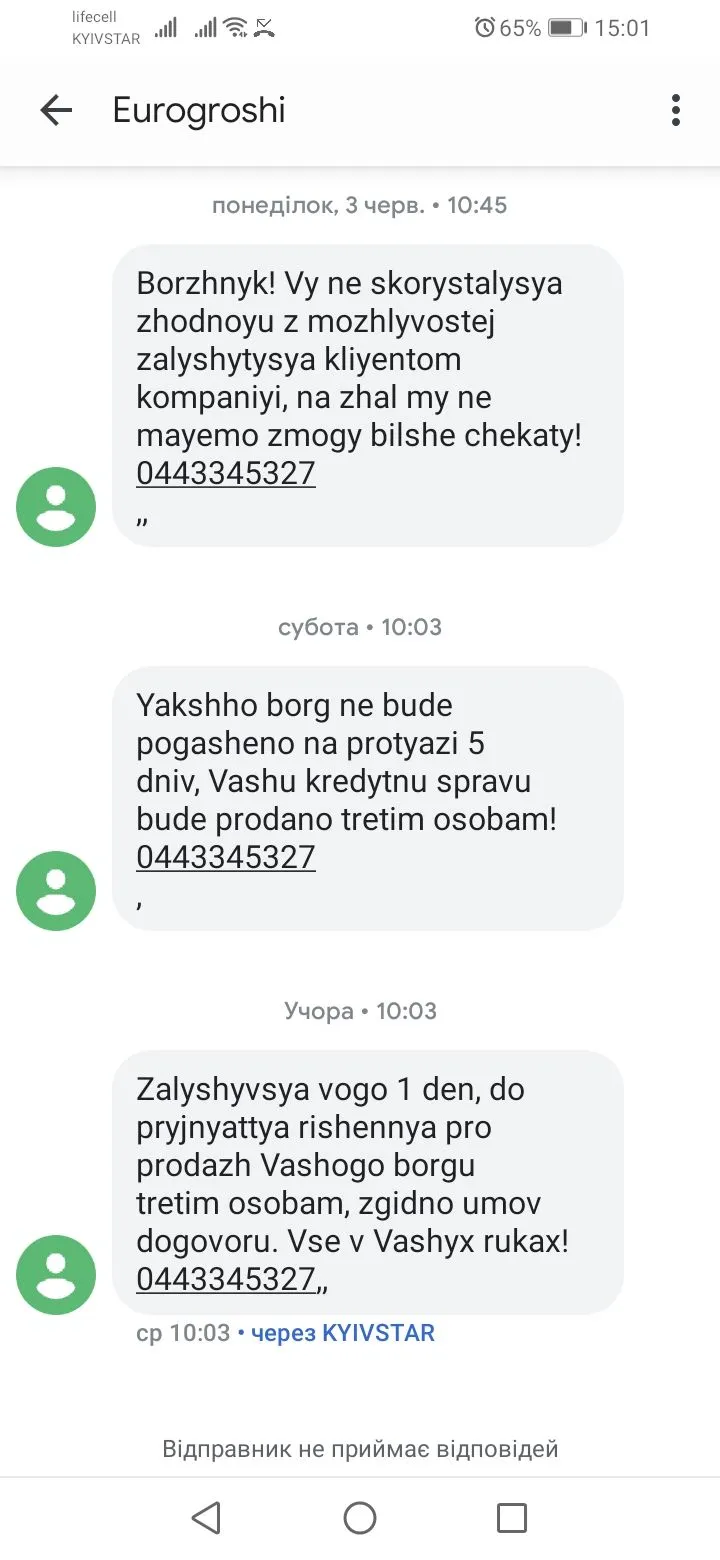Call the phone number in the Borzhnyk message
Viewport: 720px width, 1560px height.
(226, 473)
